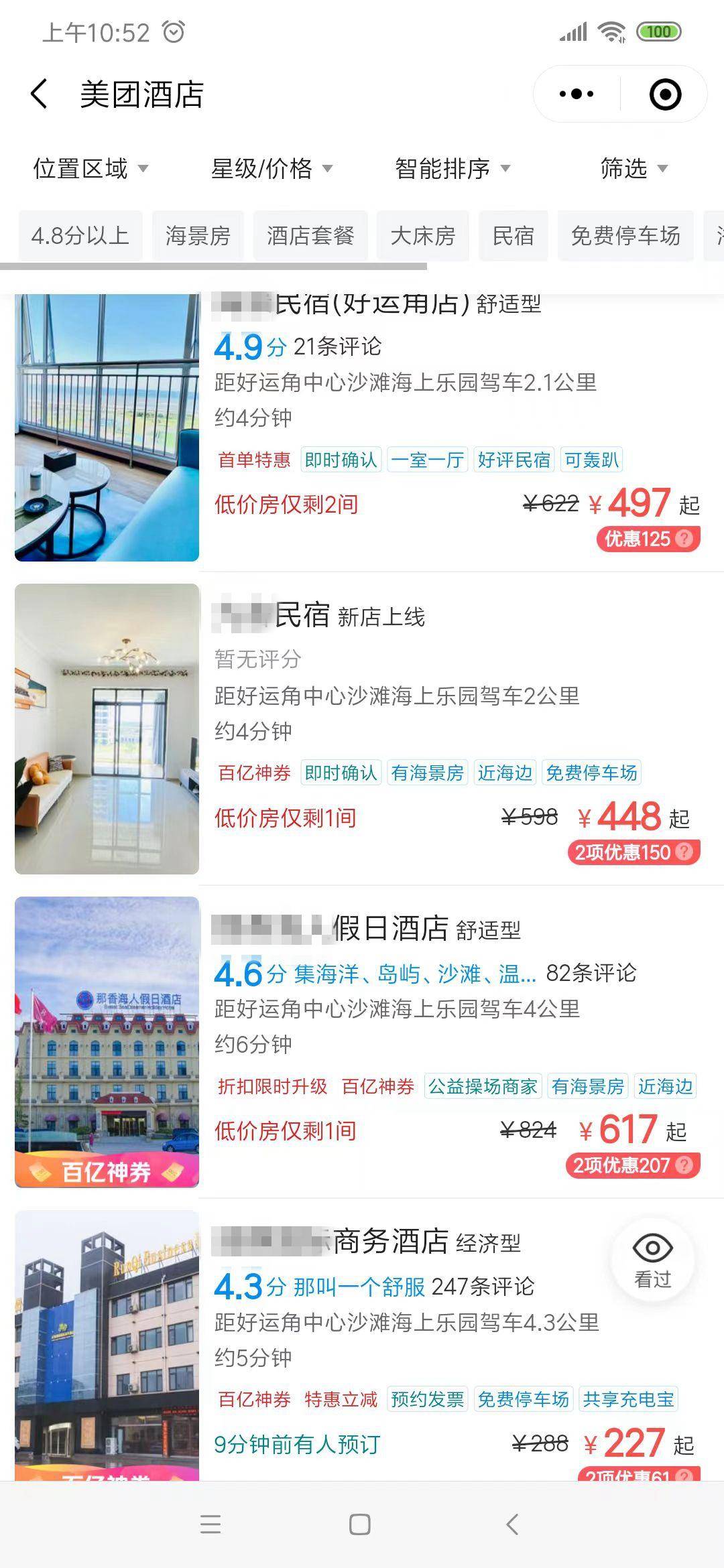Filter by 海景房

point(198,236)
